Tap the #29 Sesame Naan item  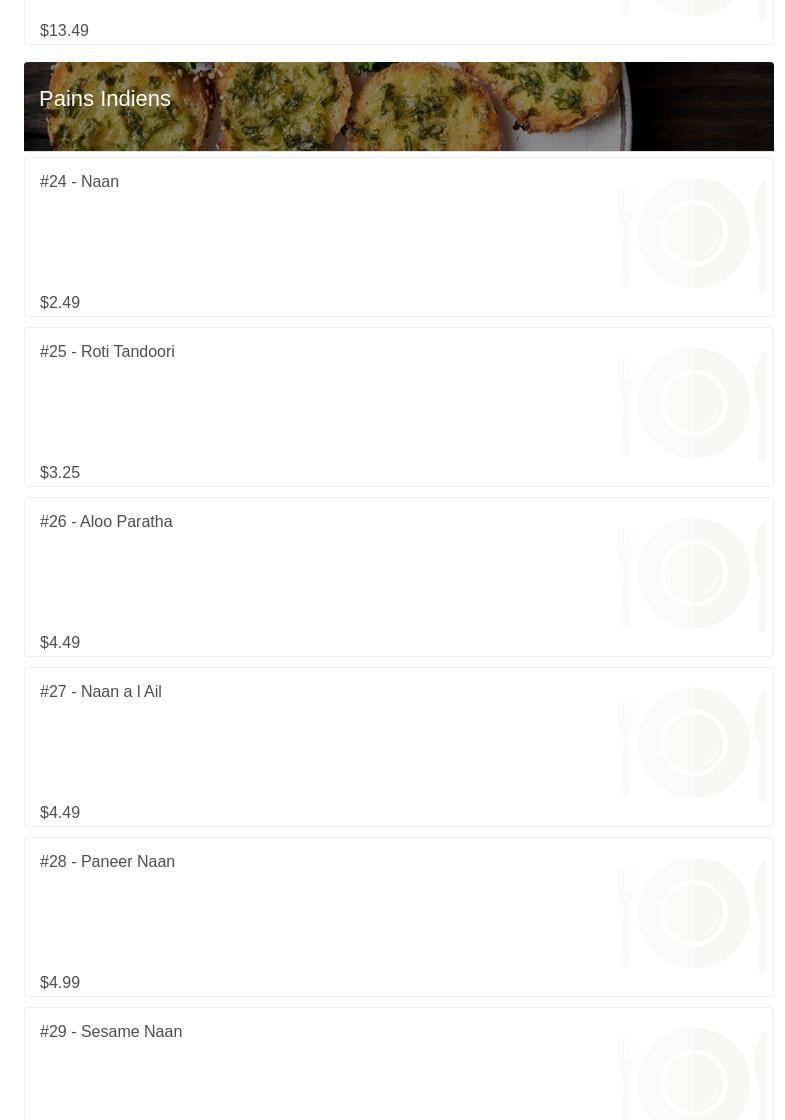pyautogui.click(x=398, y=1065)
